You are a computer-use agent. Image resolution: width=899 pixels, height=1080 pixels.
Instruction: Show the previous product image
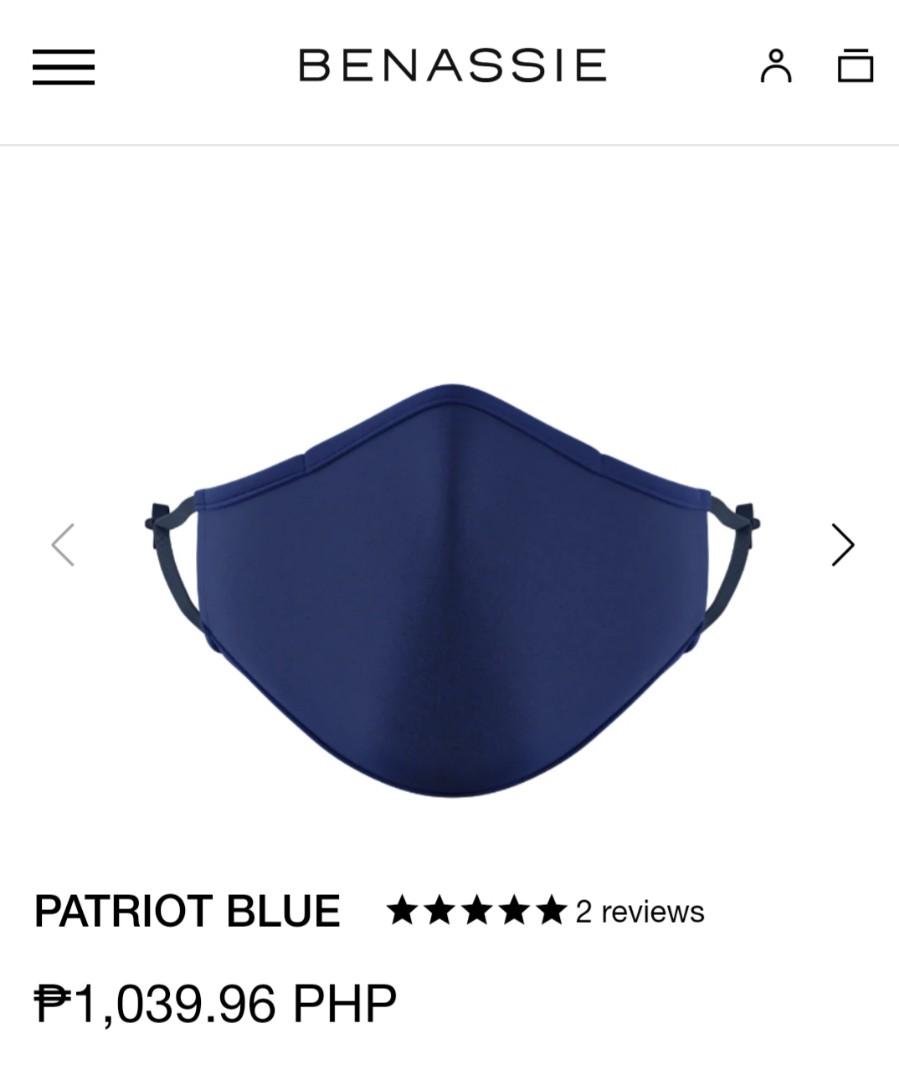(63, 545)
